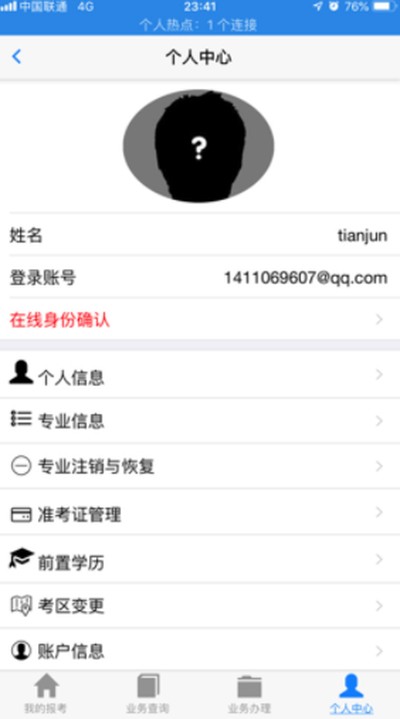Open 在线身份确认 row
Screen dimensions: 400x719
click(200, 320)
